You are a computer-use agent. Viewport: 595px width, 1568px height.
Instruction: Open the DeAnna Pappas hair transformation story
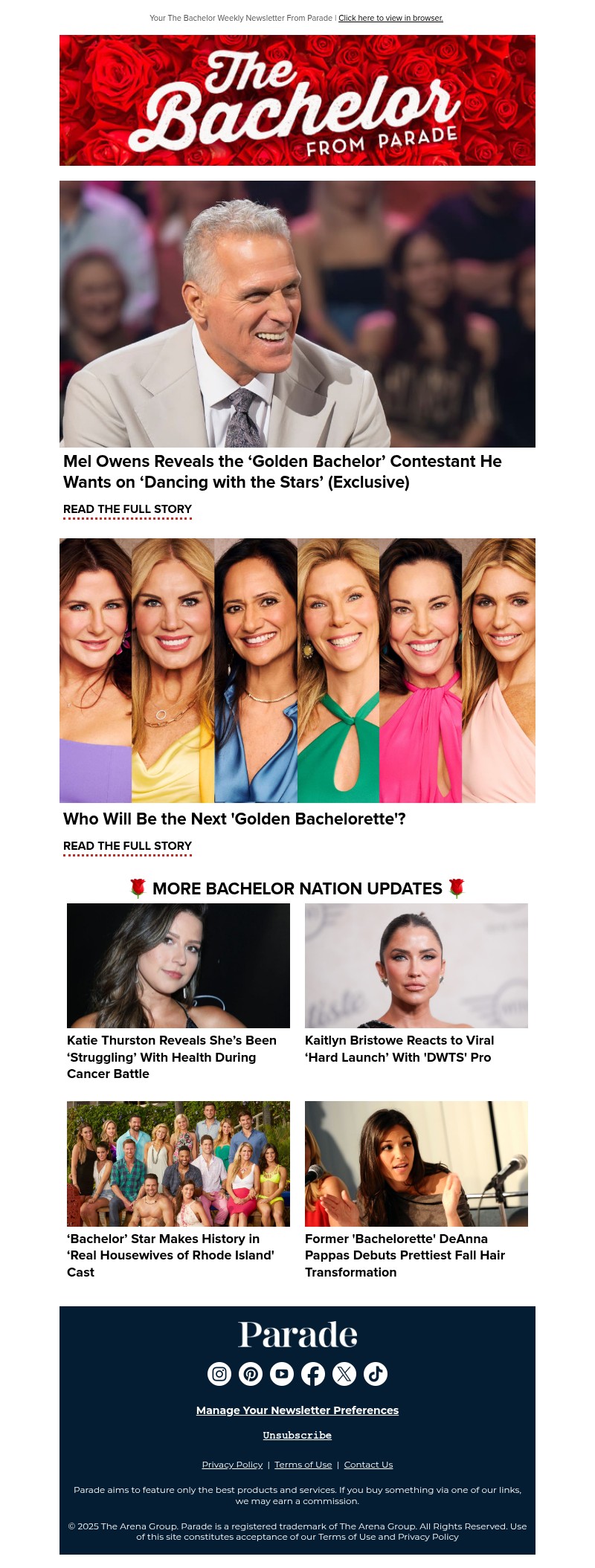pos(405,1255)
